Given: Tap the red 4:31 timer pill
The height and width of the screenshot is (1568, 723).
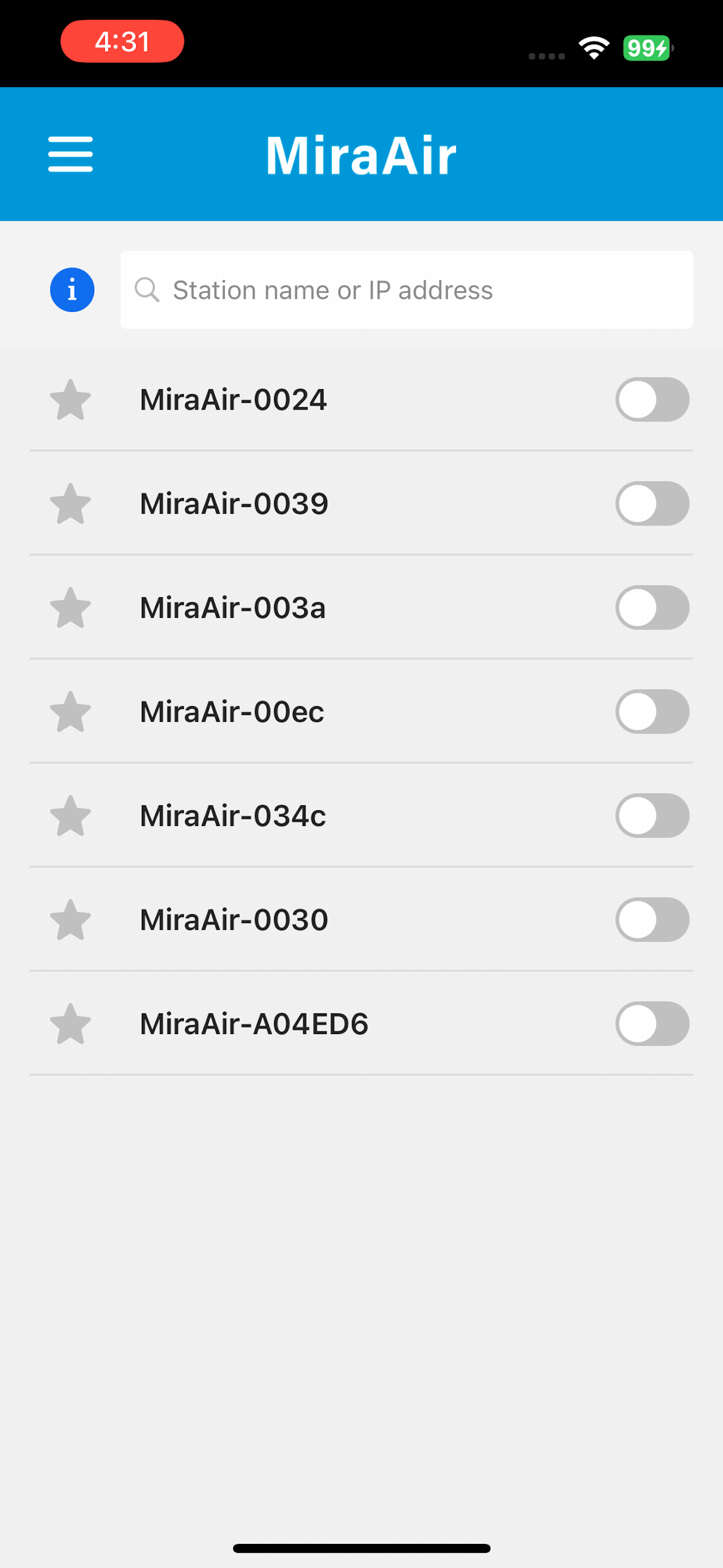Looking at the screenshot, I should pyautogui.click(x=121, y=41).
